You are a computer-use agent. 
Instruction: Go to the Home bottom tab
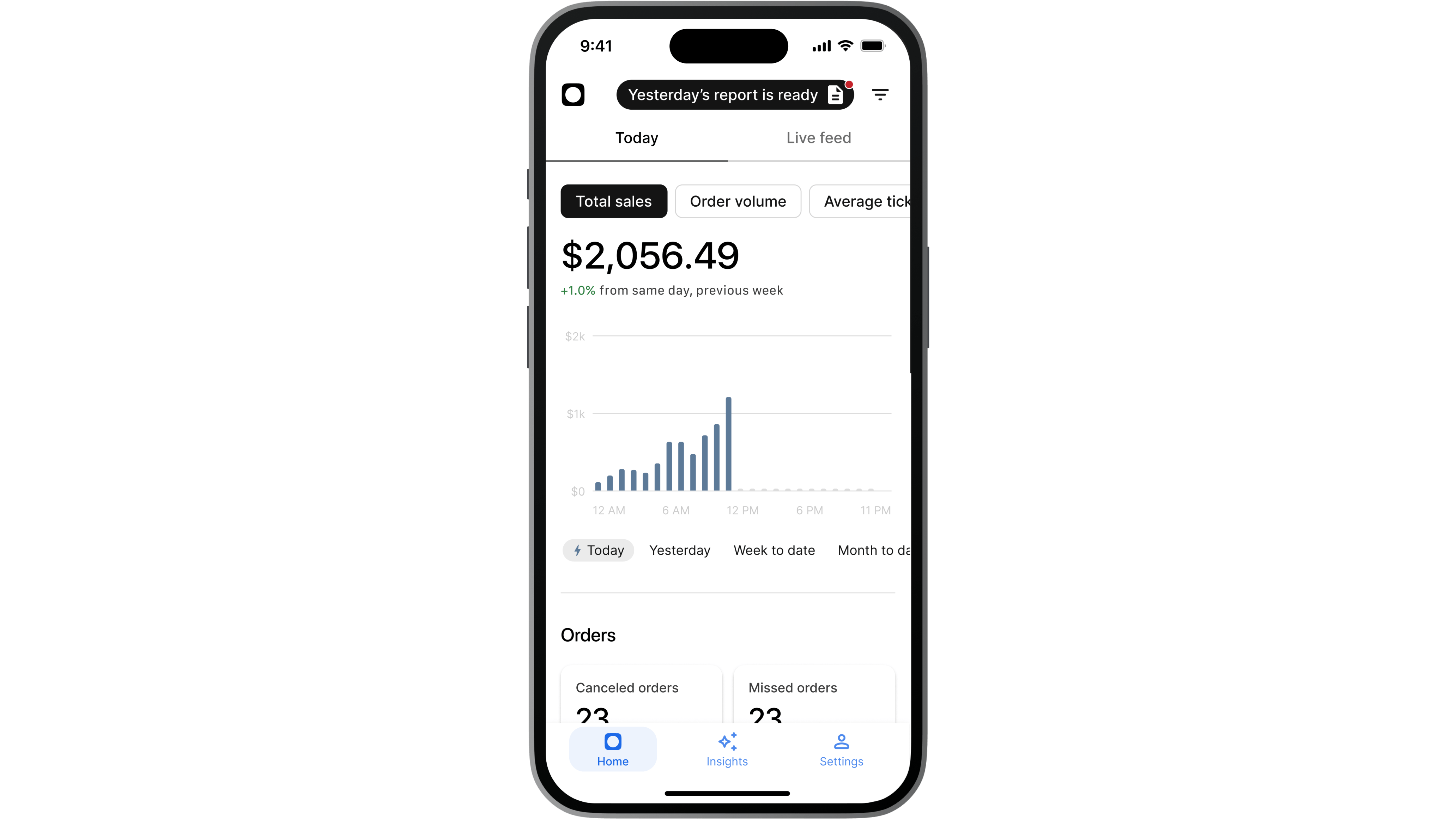coord(613,749)
